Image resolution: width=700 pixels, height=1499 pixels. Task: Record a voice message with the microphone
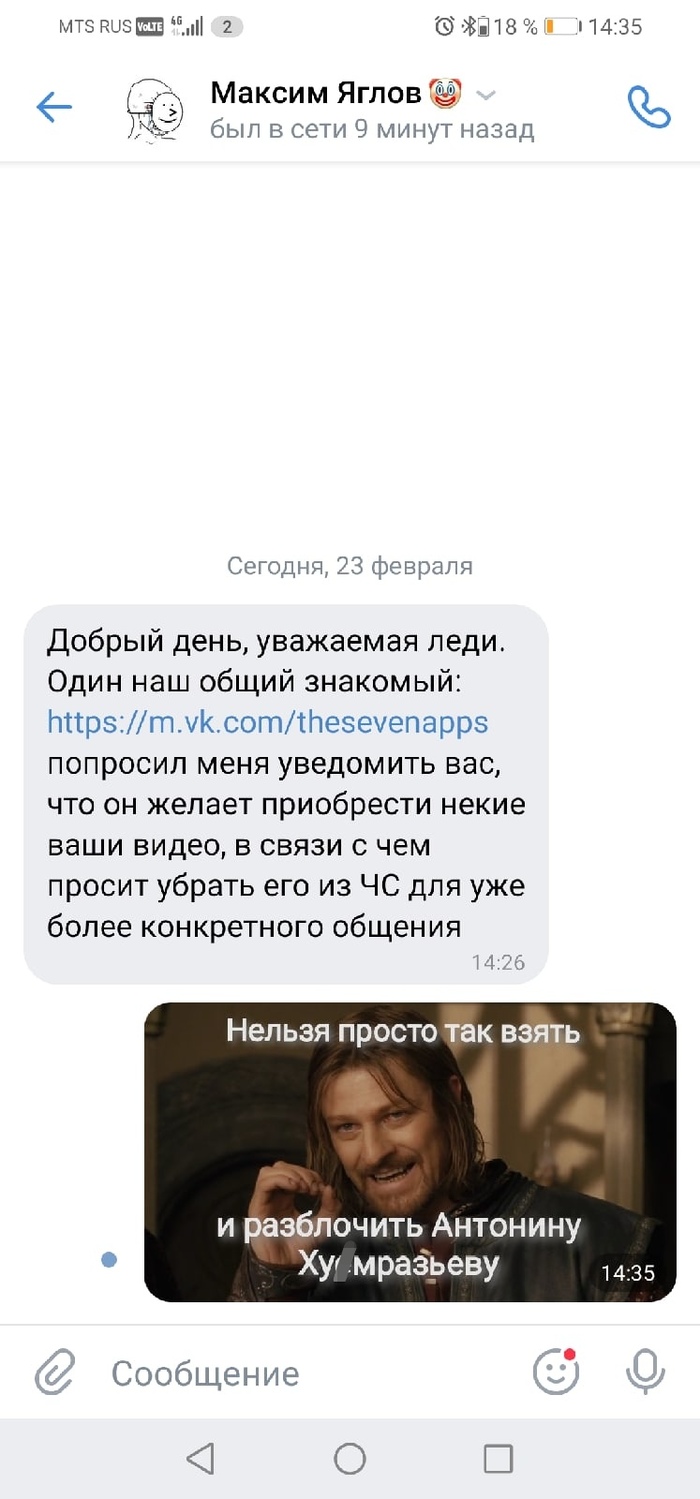(x=645, y=1372)
